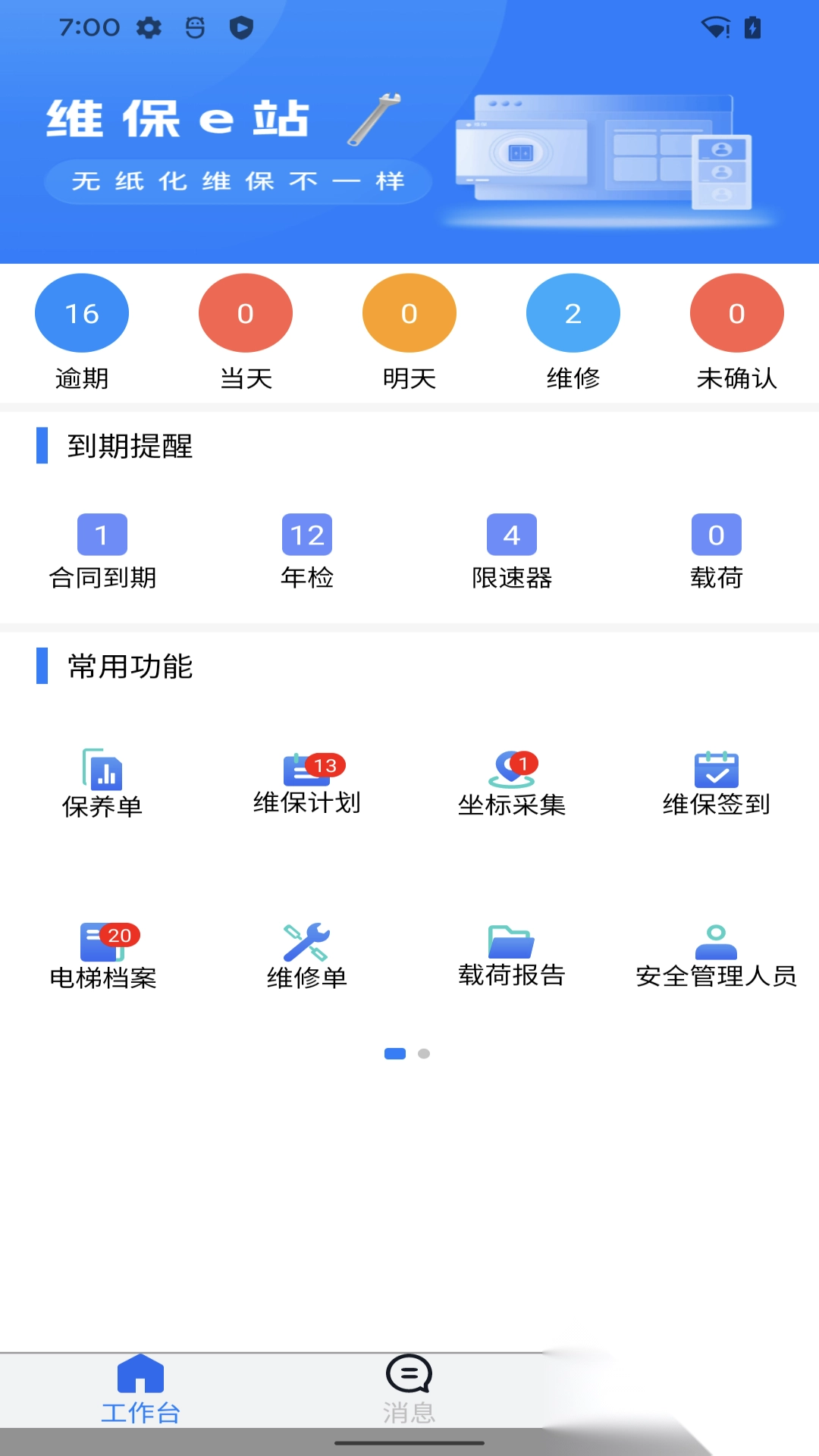
Task: Tap the 当天 circle showing 0
Action: tap(245, 312)
